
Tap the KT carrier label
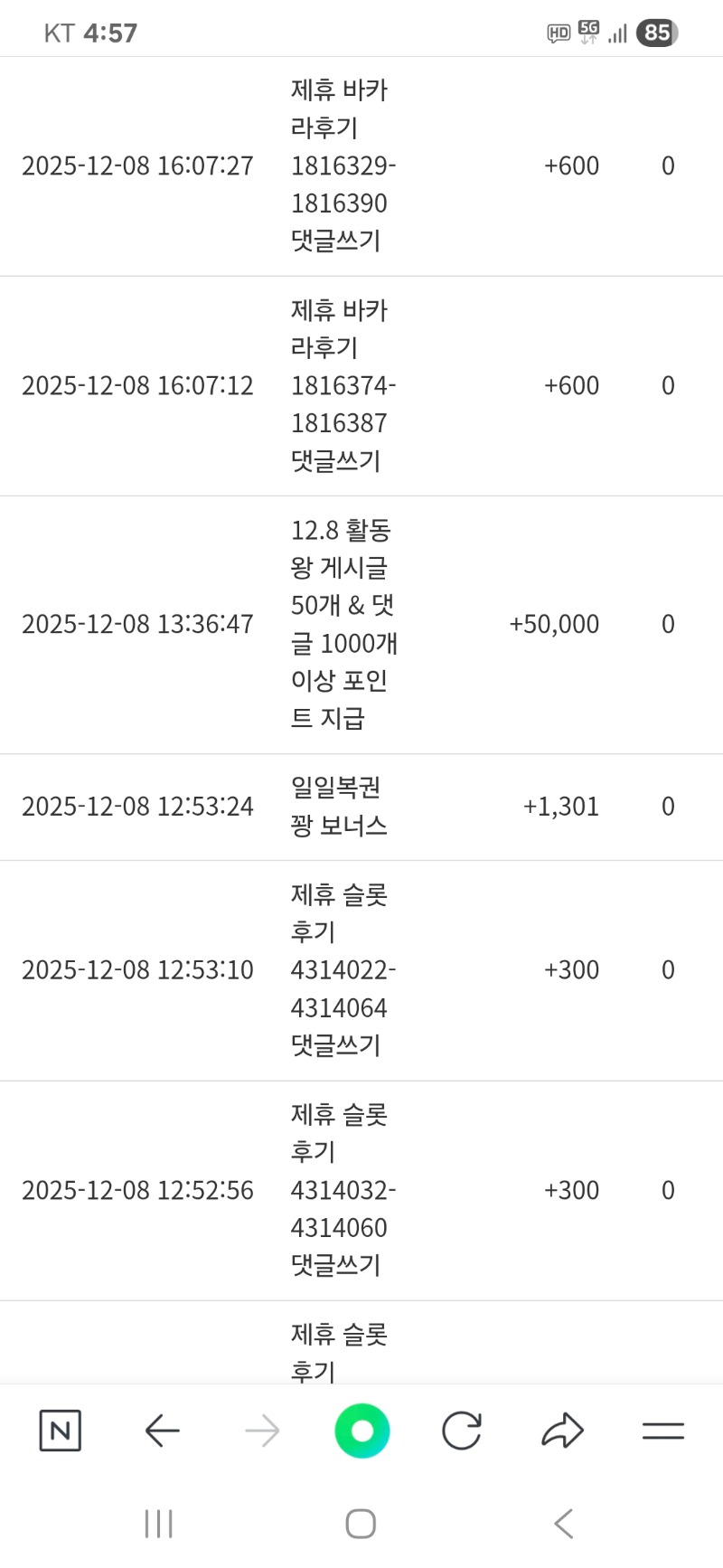pyautogui.click(x=58, y=32)
